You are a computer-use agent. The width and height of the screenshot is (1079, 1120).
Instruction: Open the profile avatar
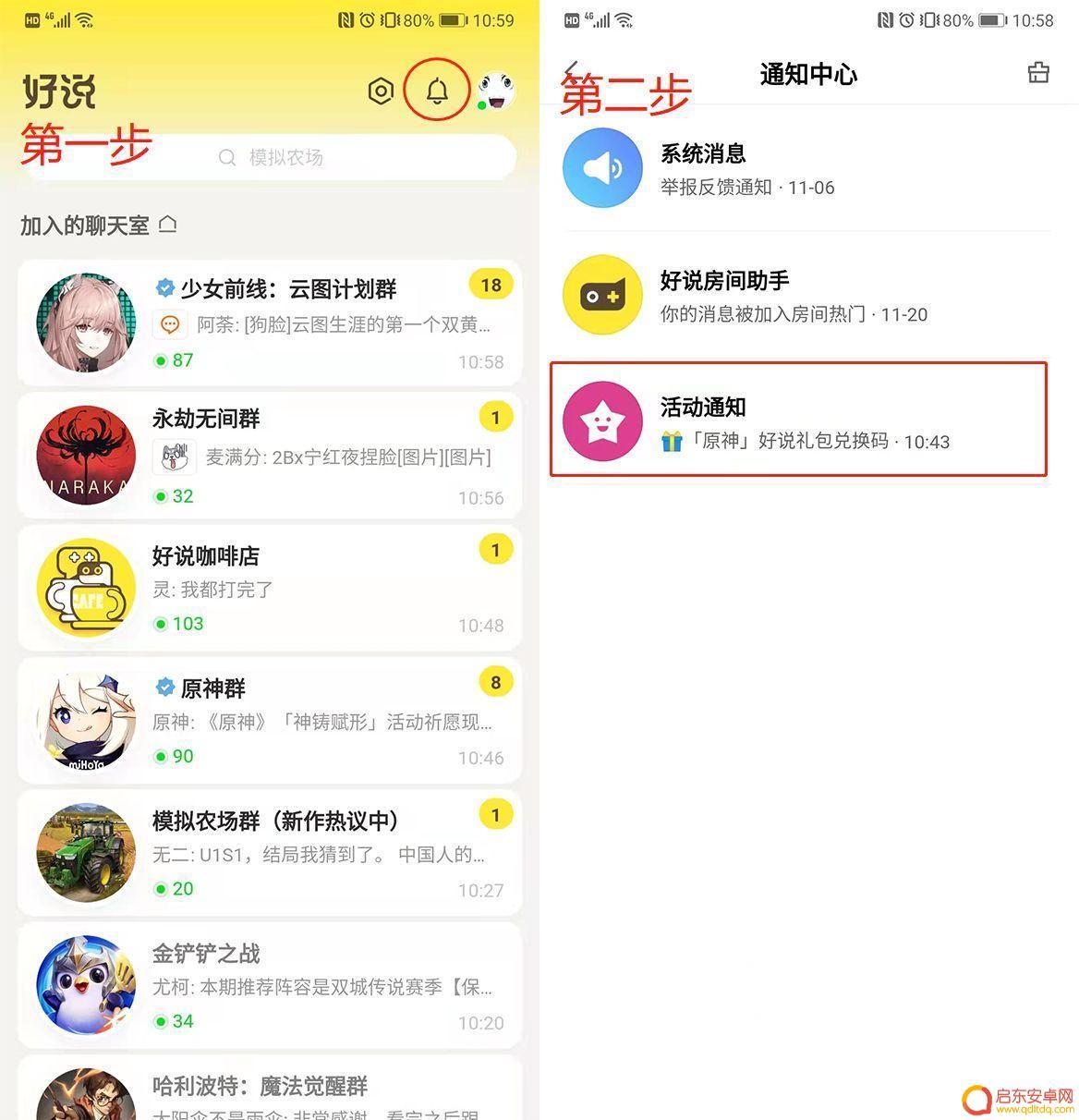pyautogui.click(x=496, y=91)
